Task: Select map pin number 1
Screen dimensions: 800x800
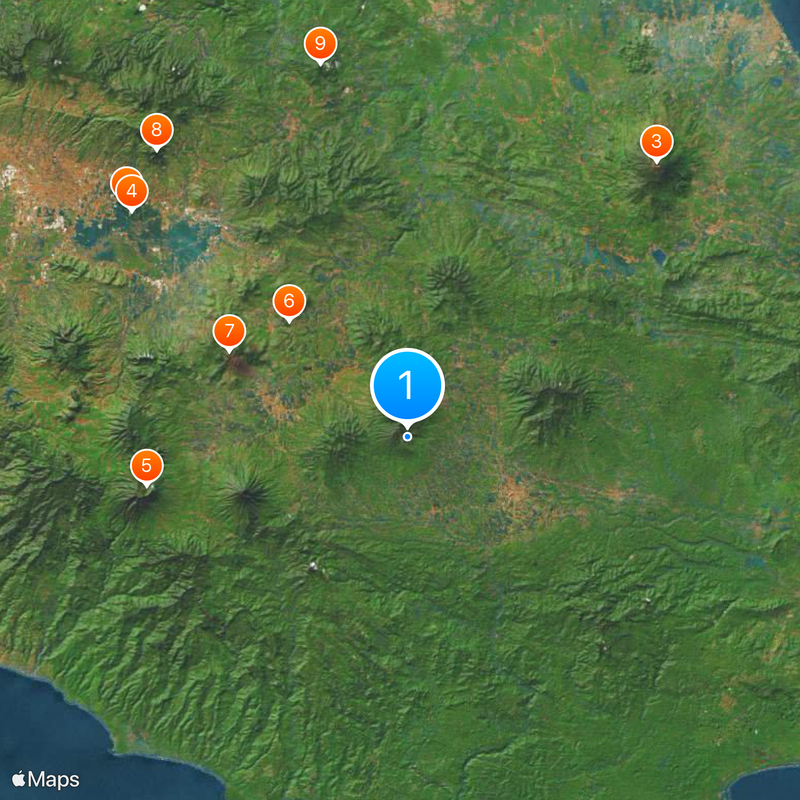Action: pos(407,385)
